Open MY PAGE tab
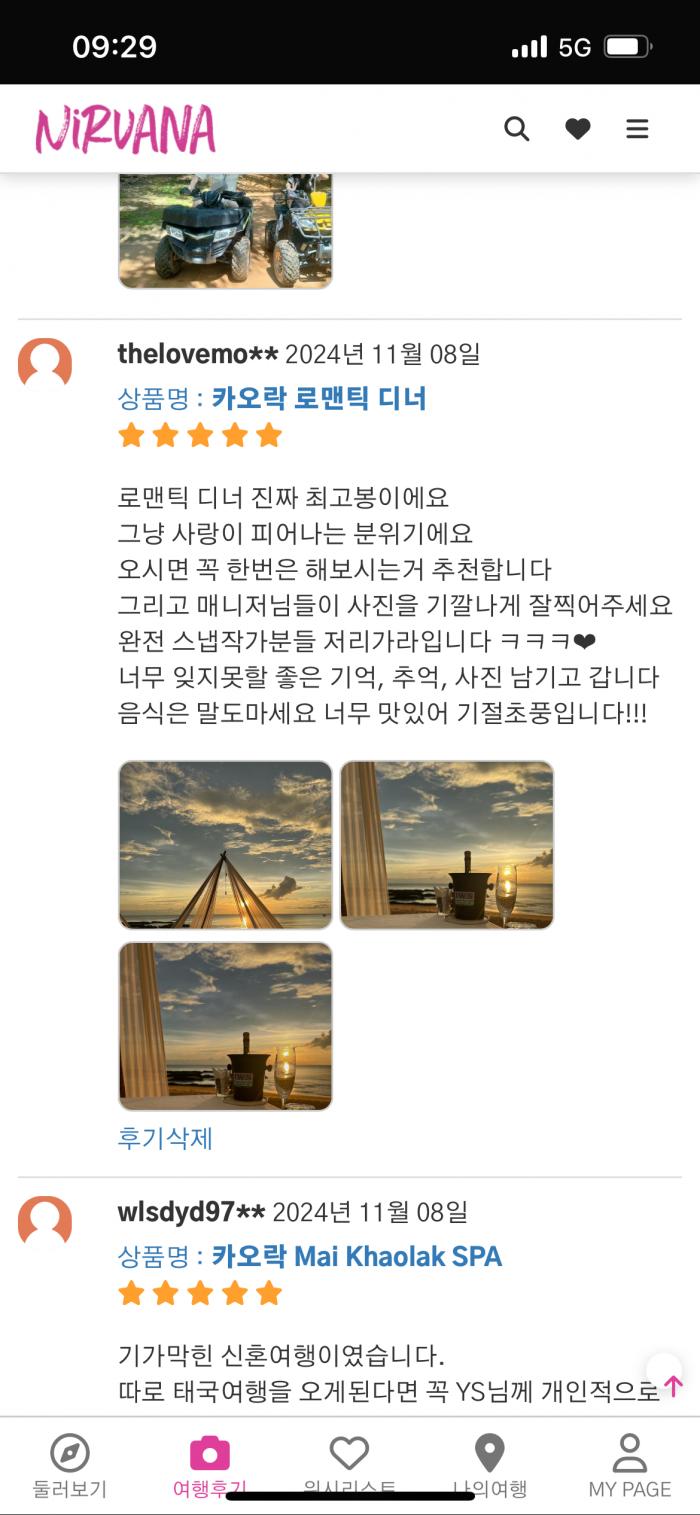This screenshot has width=700, height=1515. [x=630, y=1466]
